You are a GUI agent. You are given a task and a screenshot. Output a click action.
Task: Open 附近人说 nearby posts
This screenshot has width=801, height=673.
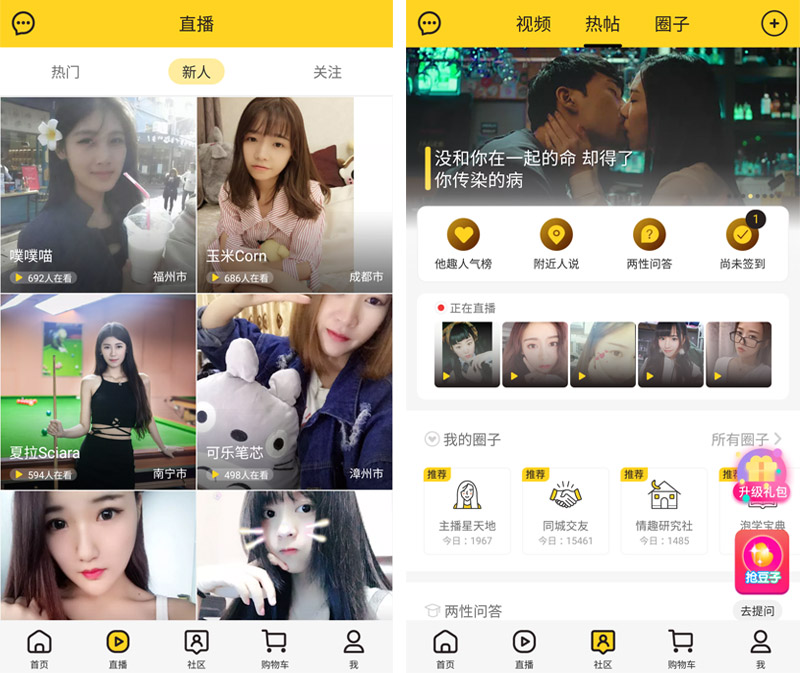click(x=556, y=245)
